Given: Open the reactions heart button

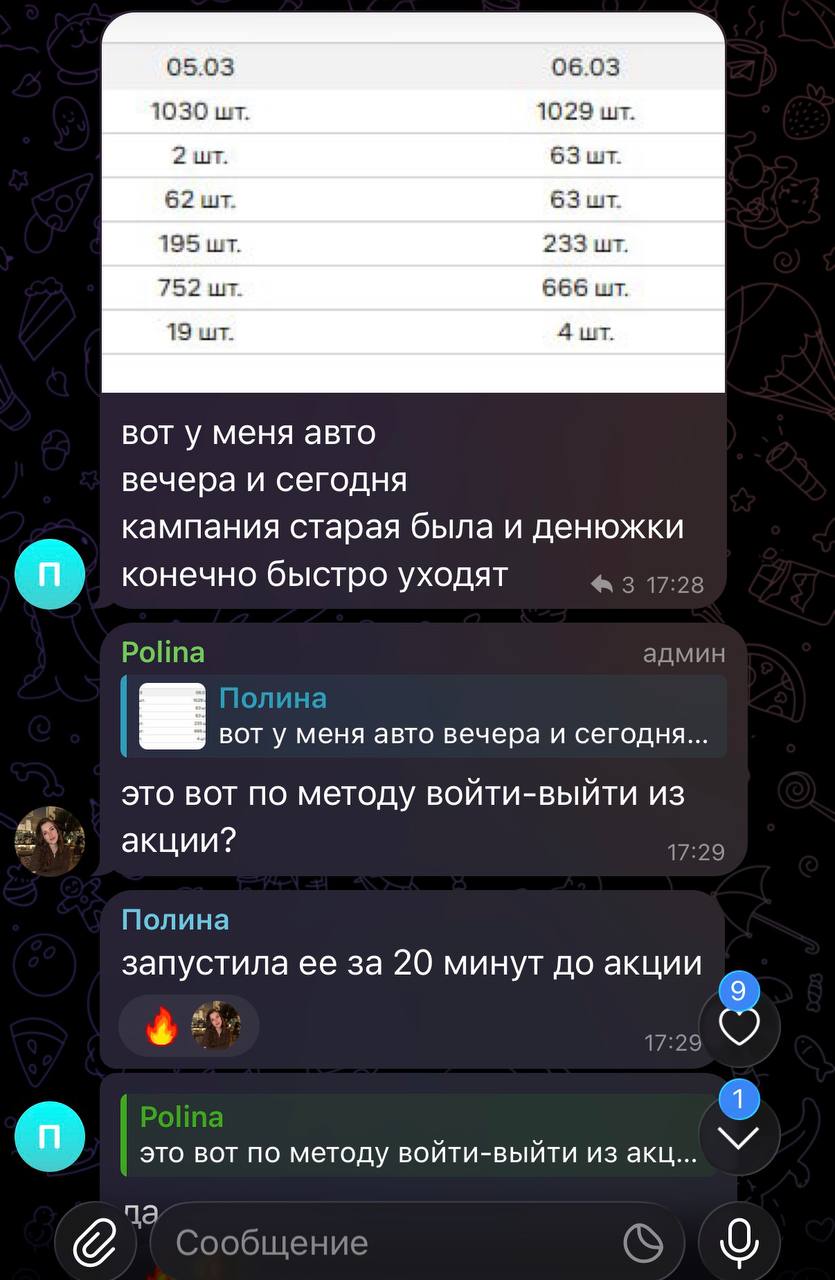Looking at the screenshot, I should (x=739, y=1025).
